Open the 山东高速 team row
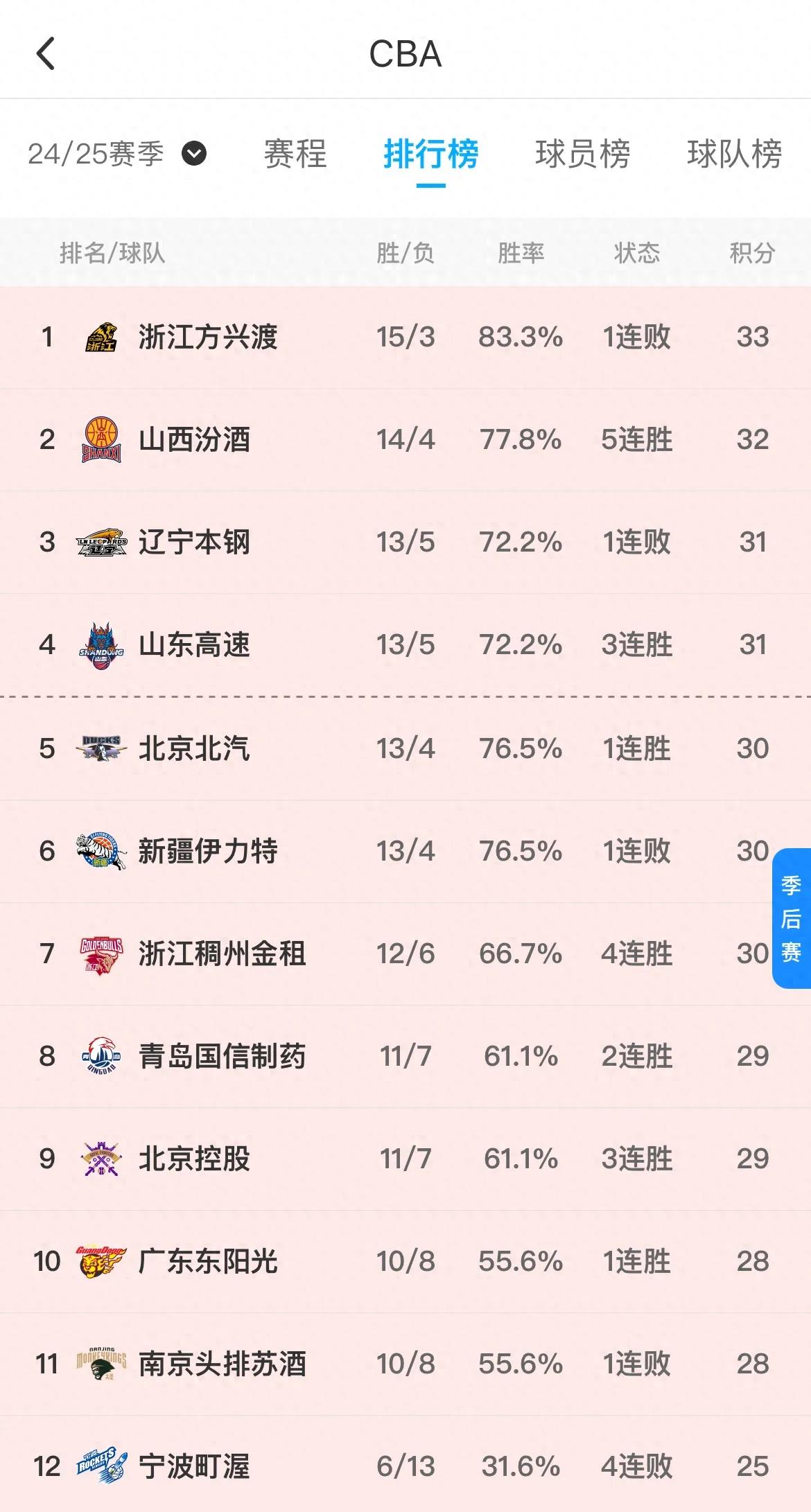The height and width of the screenshot is (1512, 811). click(x=194, y=645)
